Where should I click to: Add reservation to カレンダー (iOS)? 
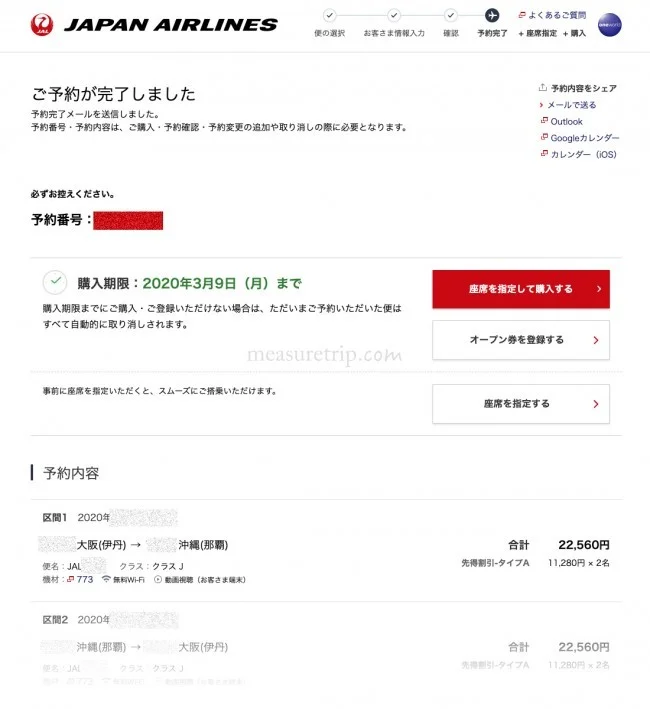(x=583, y=154)
